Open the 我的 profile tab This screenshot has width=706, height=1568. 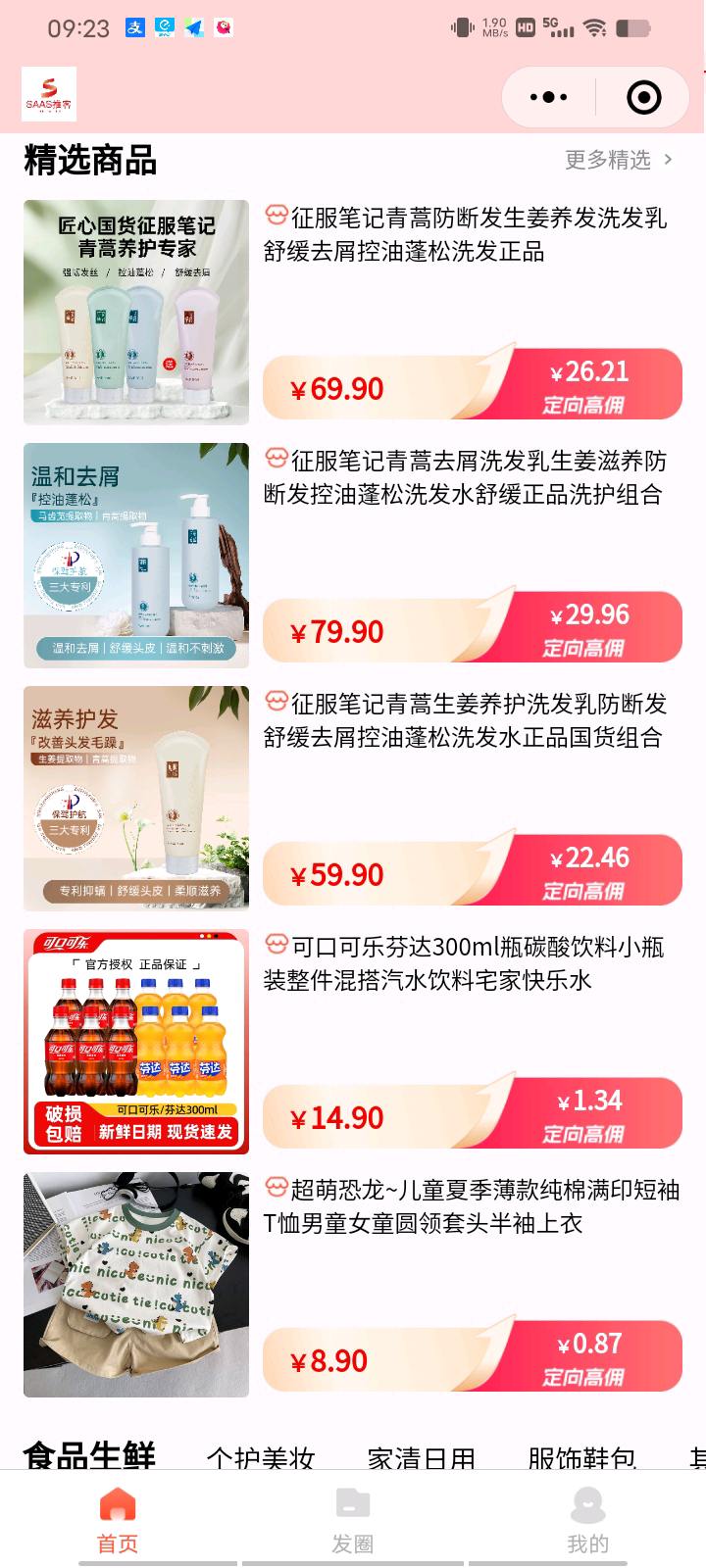click(587, 1521)
